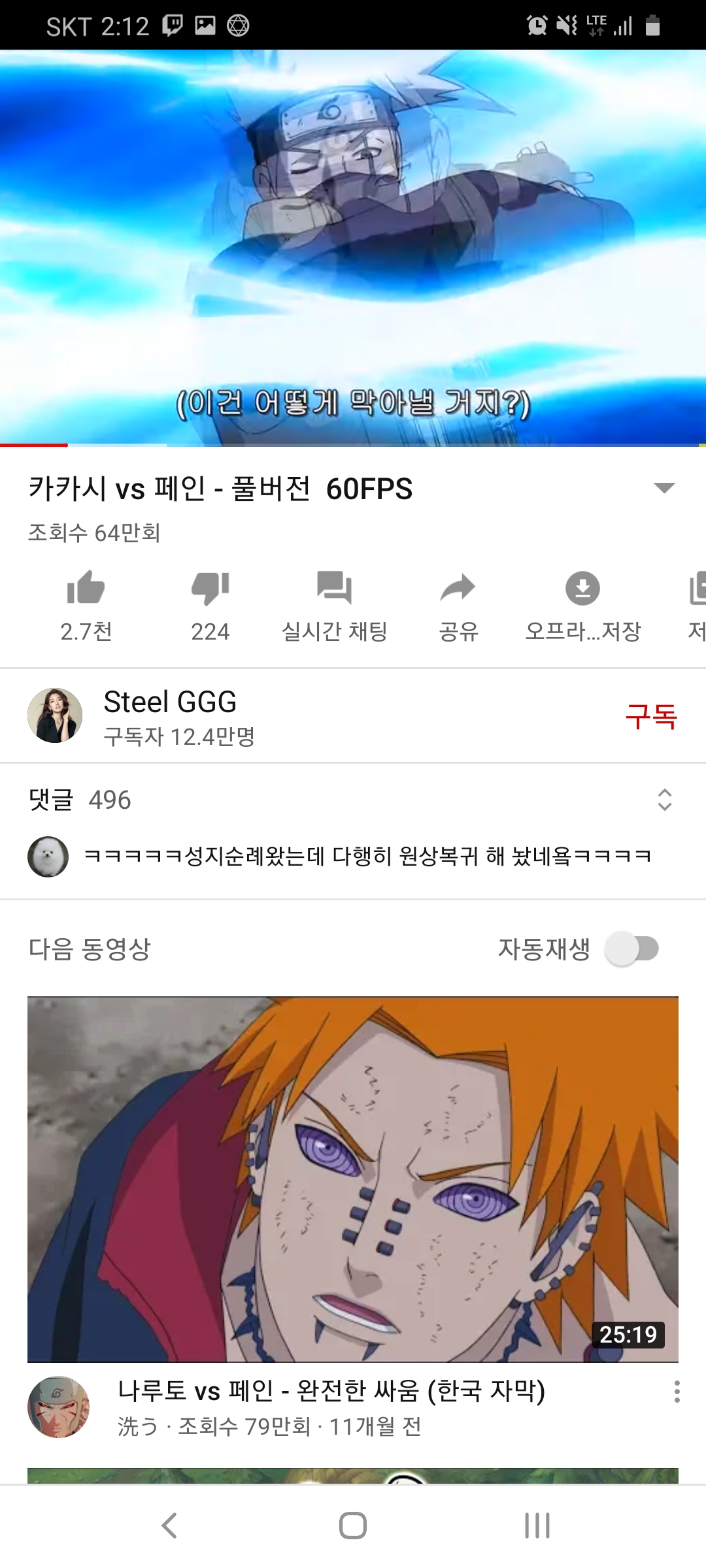Play the 나루토 vs 페인 video thumbnail
The width and height of the screenshot is (706, 1568).
point(353,1179)
